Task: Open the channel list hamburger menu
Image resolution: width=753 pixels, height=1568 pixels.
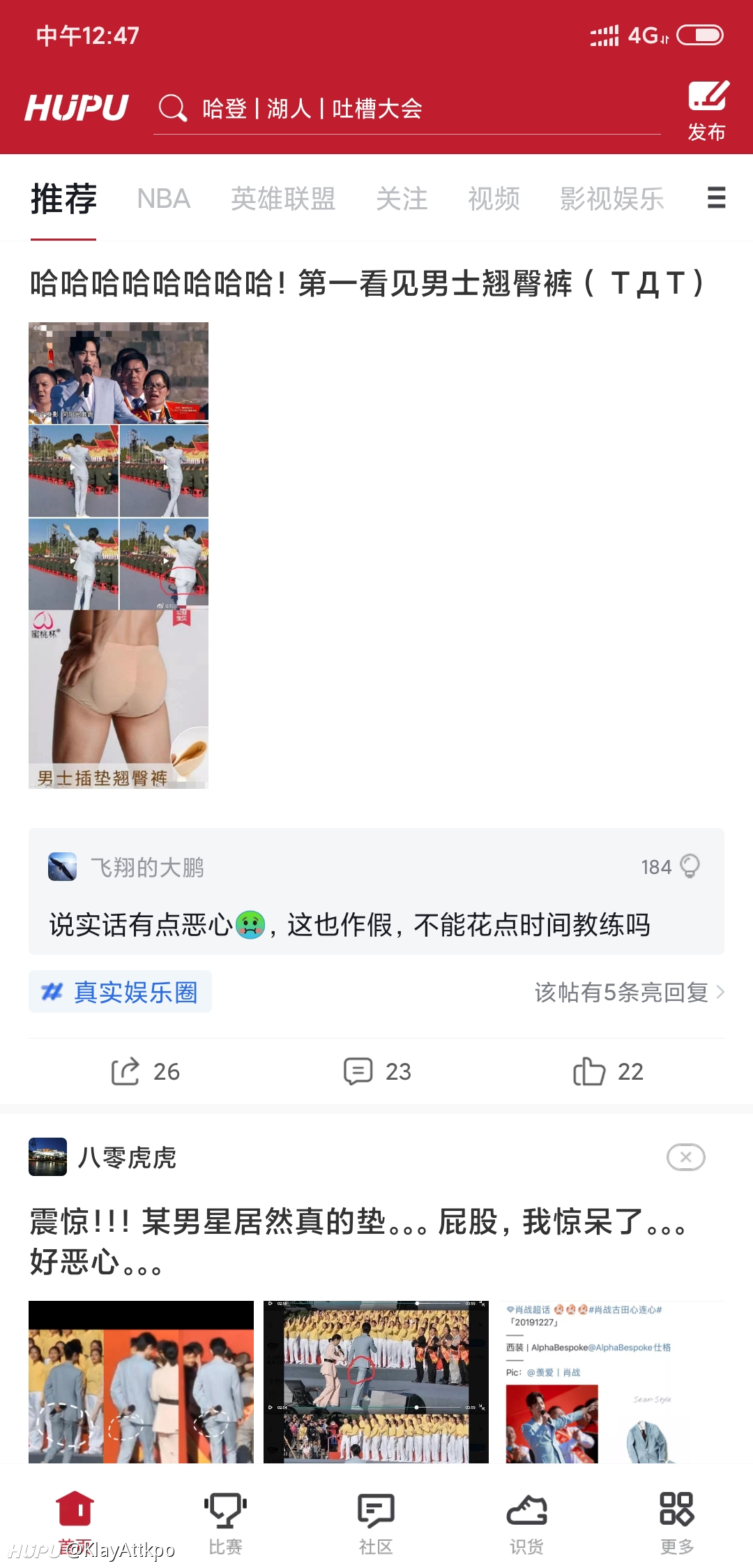Action: click(x=717, y=197)
